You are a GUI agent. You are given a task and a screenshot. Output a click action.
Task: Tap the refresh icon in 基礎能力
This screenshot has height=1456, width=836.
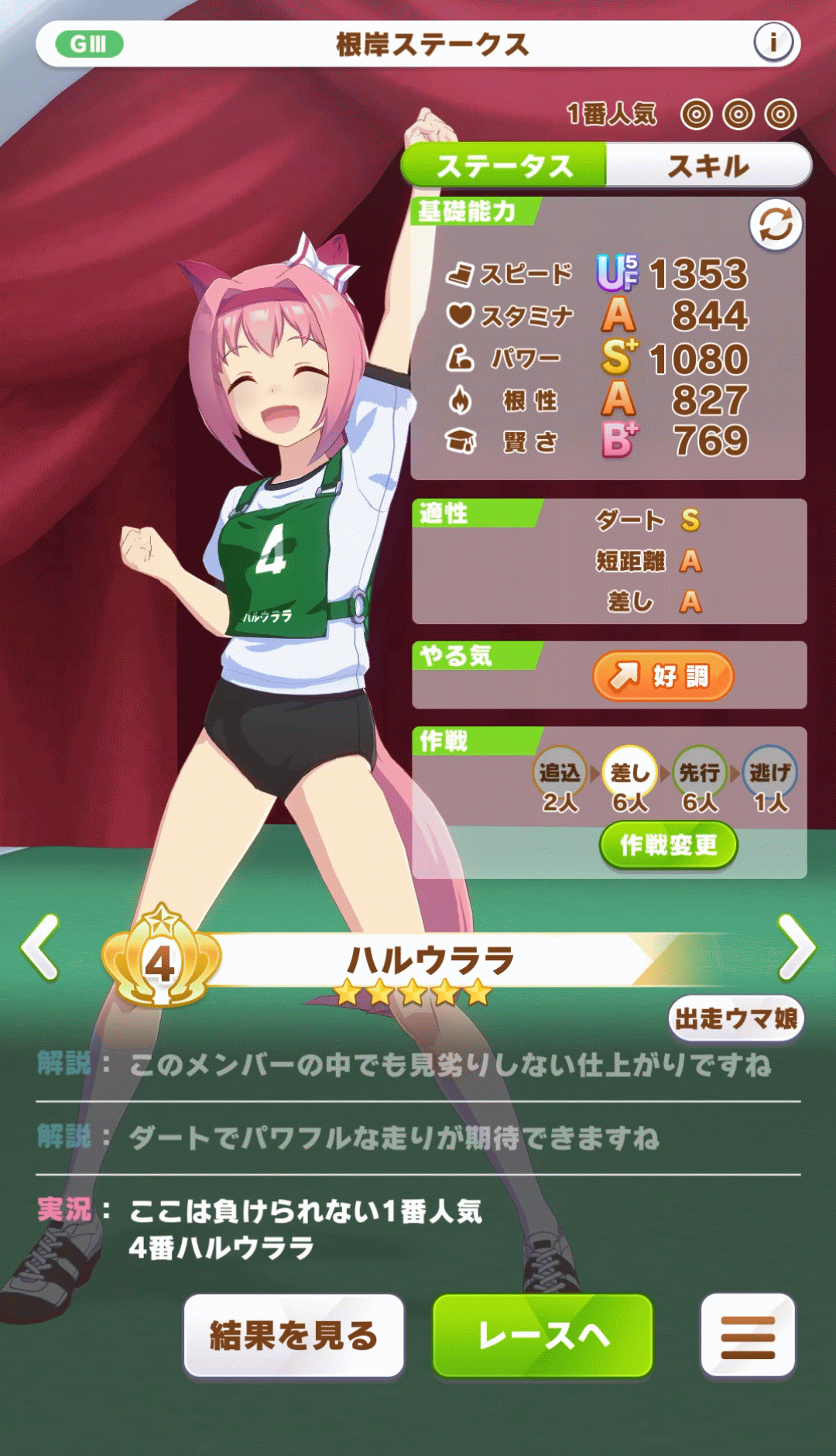[x=776, y=225]
